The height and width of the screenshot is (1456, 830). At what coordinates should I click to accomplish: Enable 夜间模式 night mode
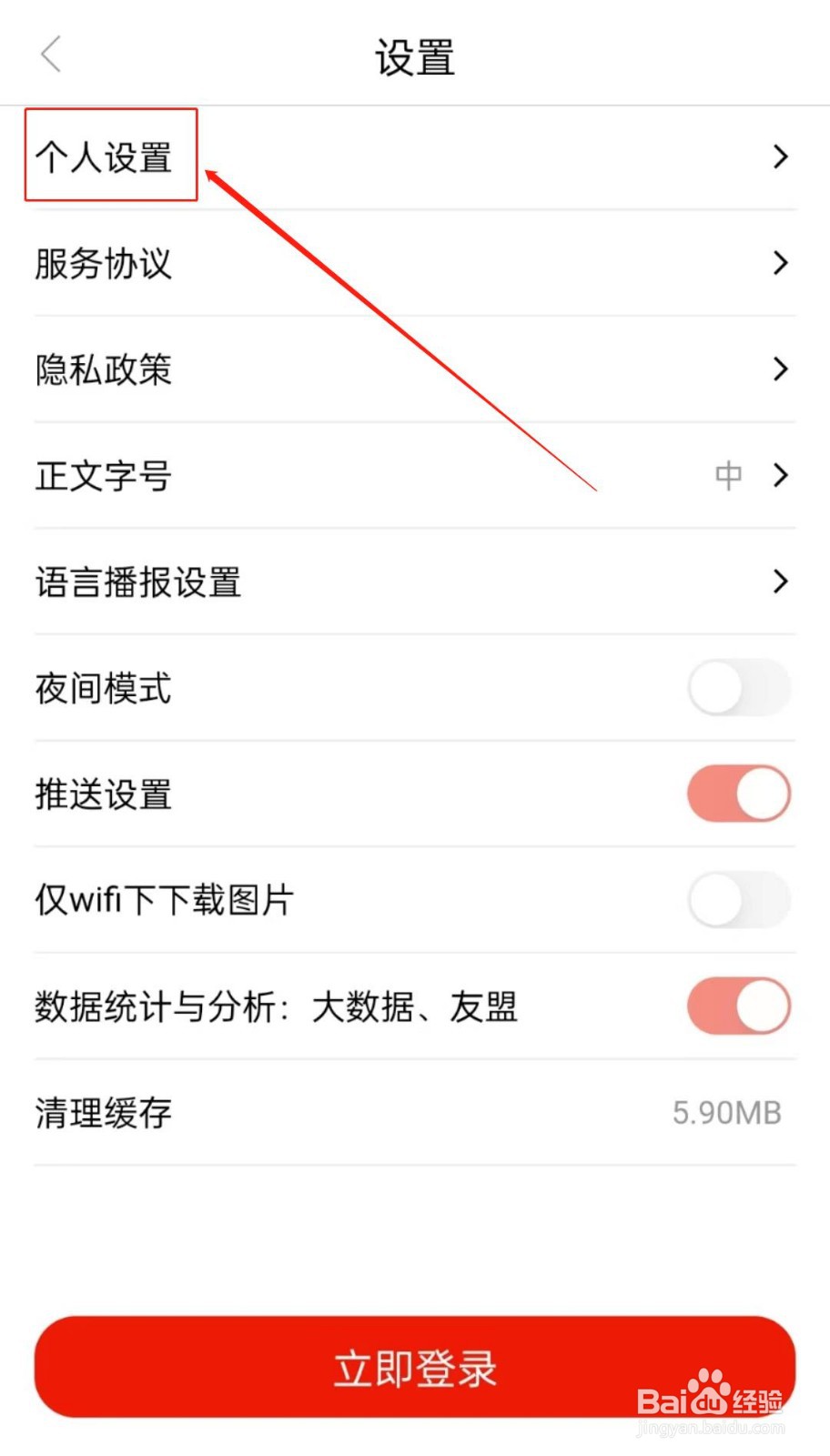(x=739, y=688)
